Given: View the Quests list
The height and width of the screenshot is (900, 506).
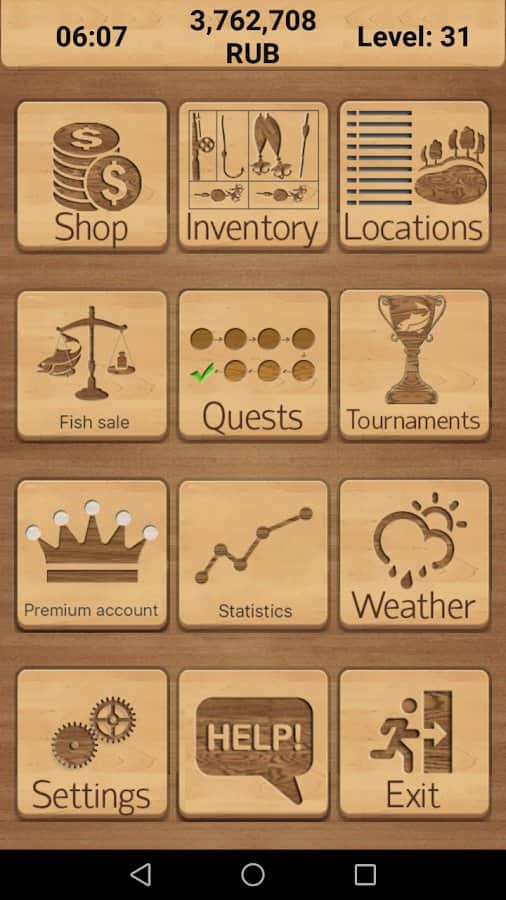Looking at the screenshot, I should point(253,365).
